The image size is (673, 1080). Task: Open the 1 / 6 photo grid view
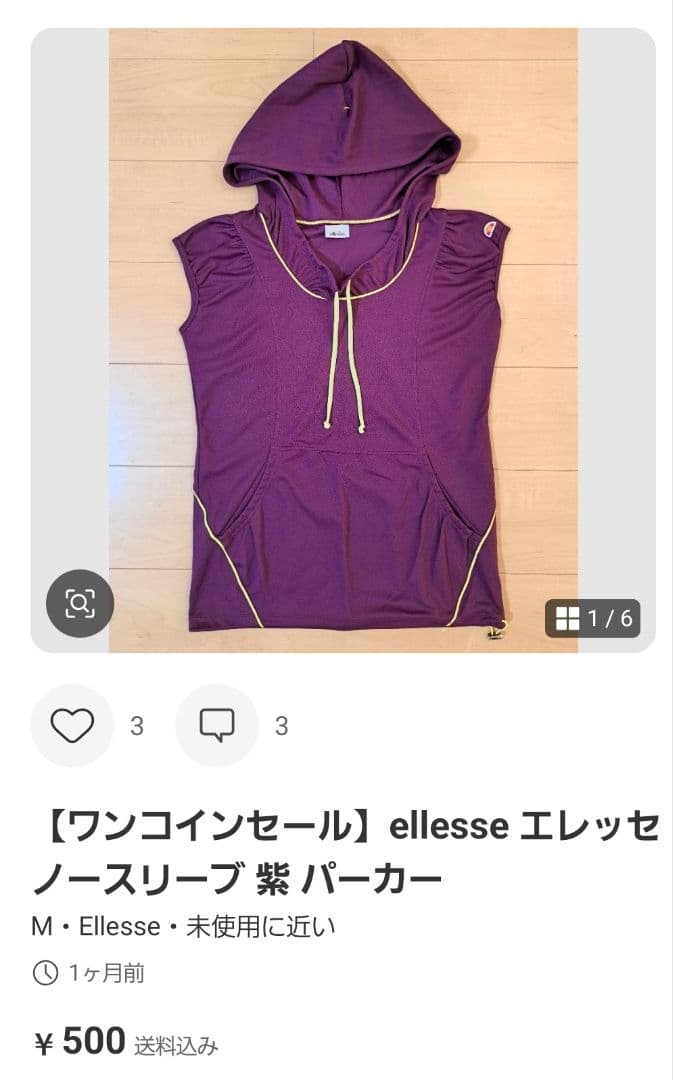click(593, 618)
